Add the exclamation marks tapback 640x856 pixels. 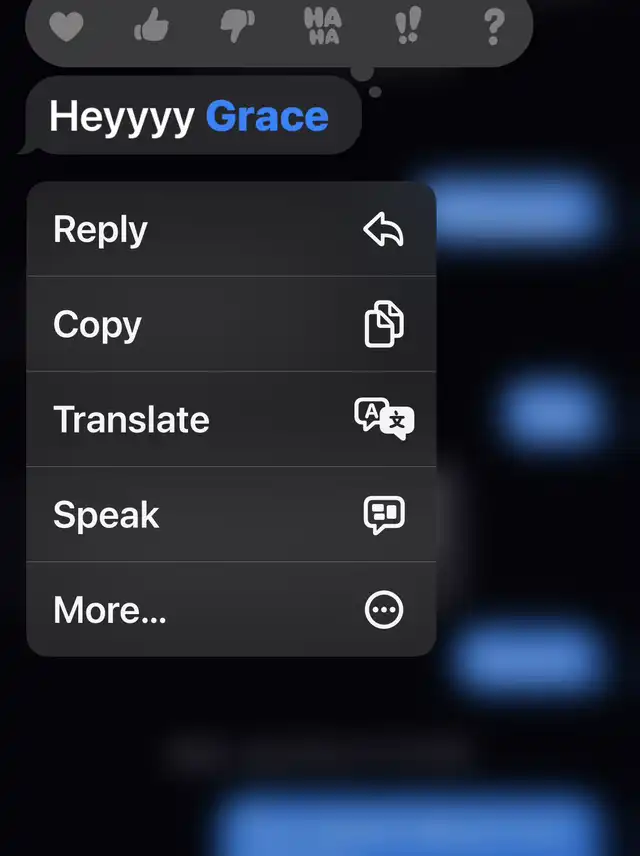(x=407, y=26)
